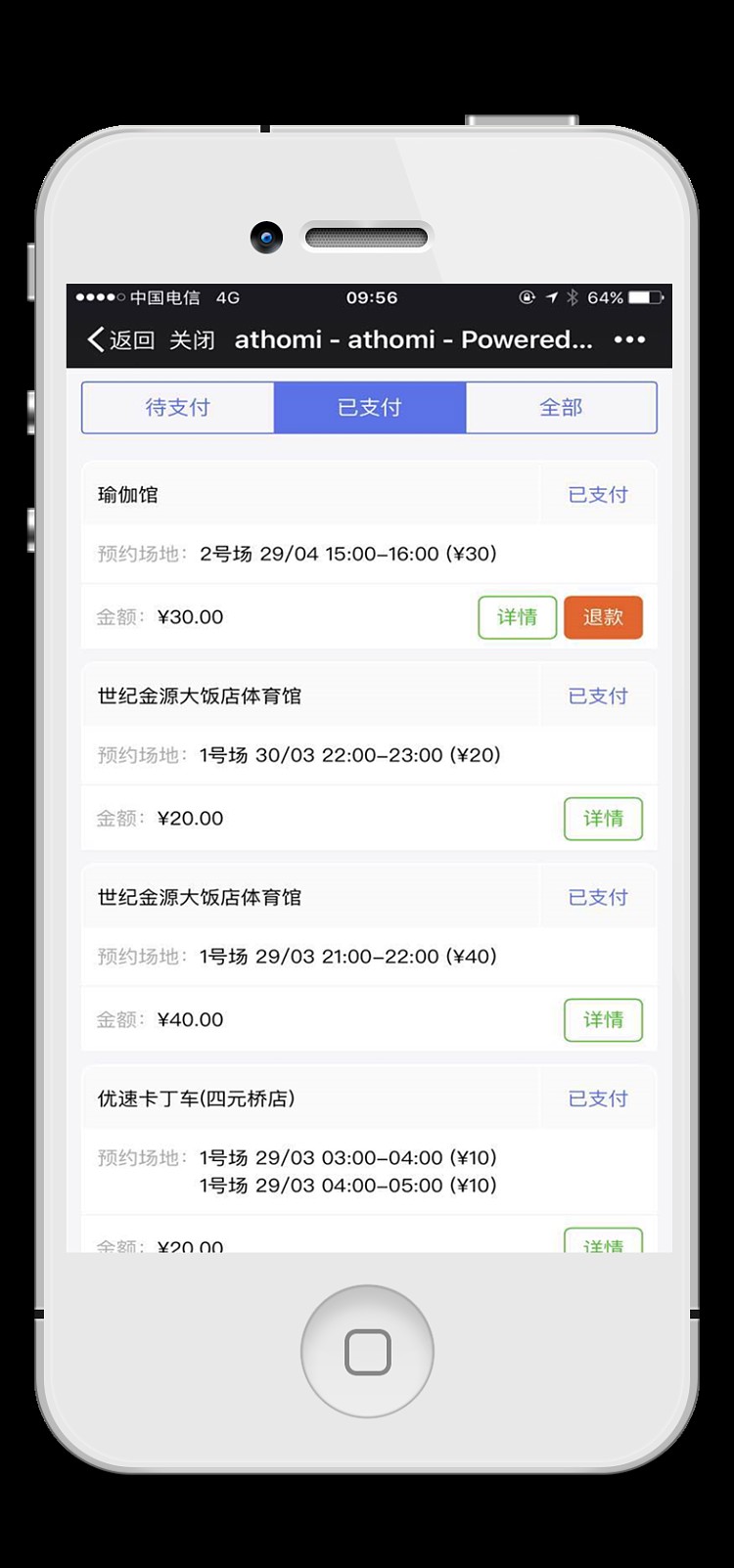Switch to the 全部 tab
Image resolution: width=734 pixels, height=1568 pixels.
pyautogui.click(x=561, y=407)
